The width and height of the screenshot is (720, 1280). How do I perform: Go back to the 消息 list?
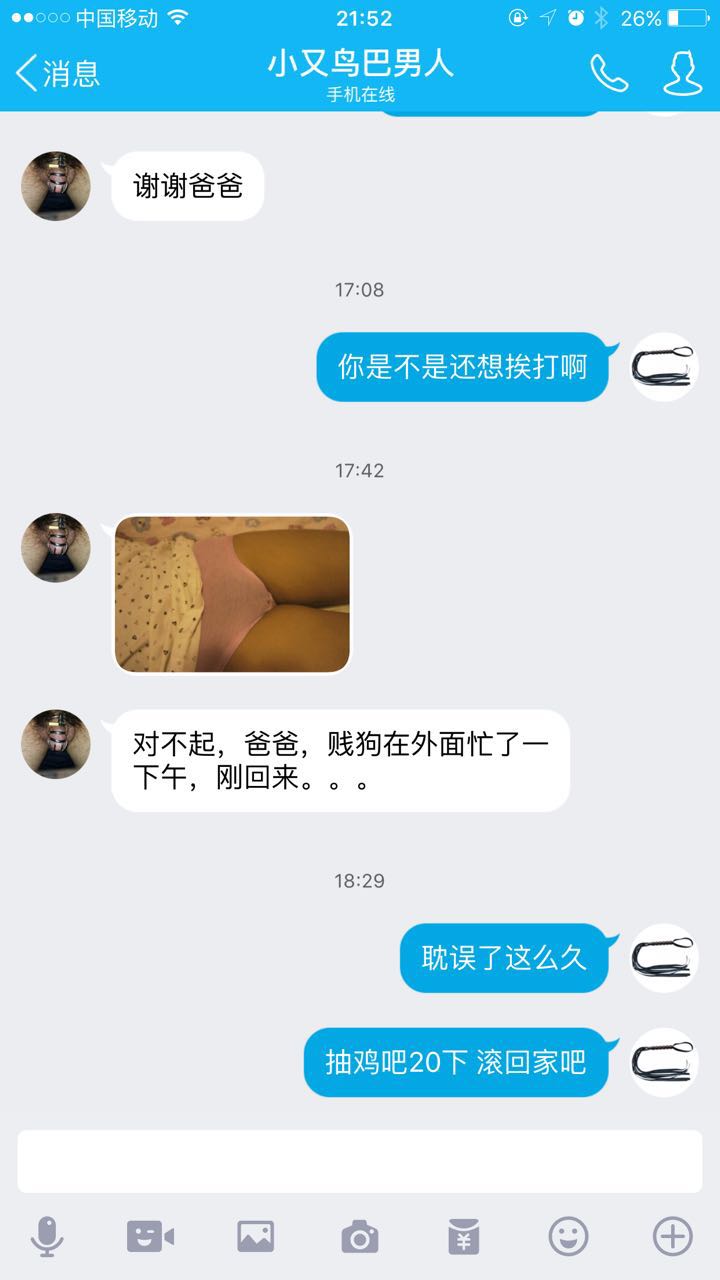point(58,72)
